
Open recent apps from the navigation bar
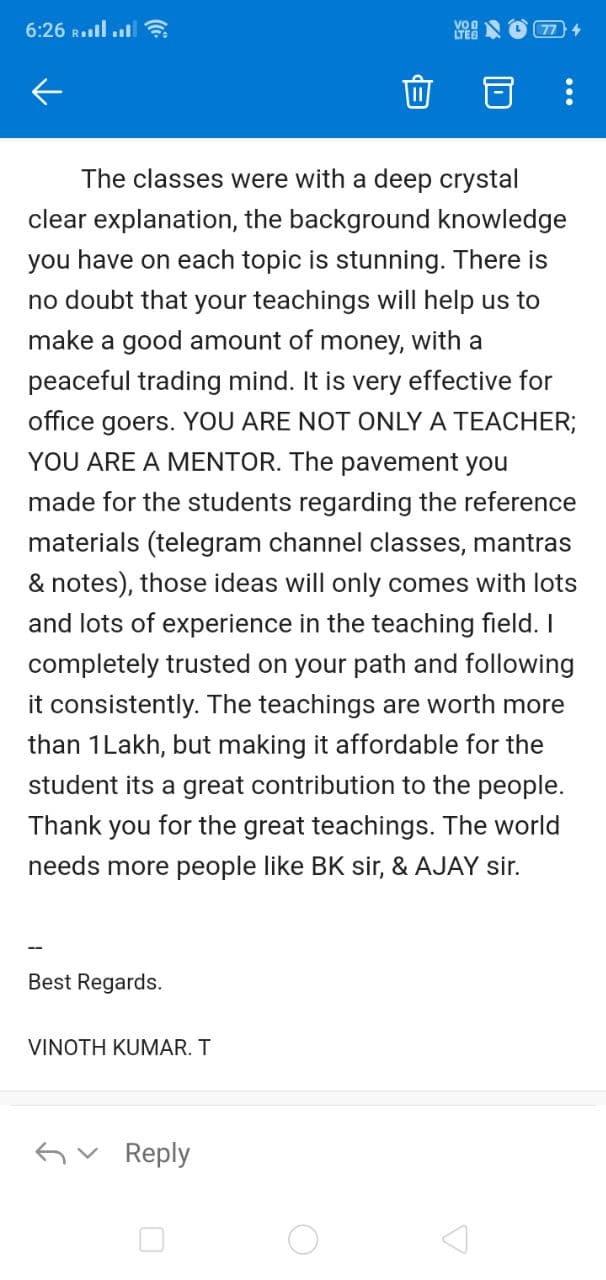tap(151, 1240)
